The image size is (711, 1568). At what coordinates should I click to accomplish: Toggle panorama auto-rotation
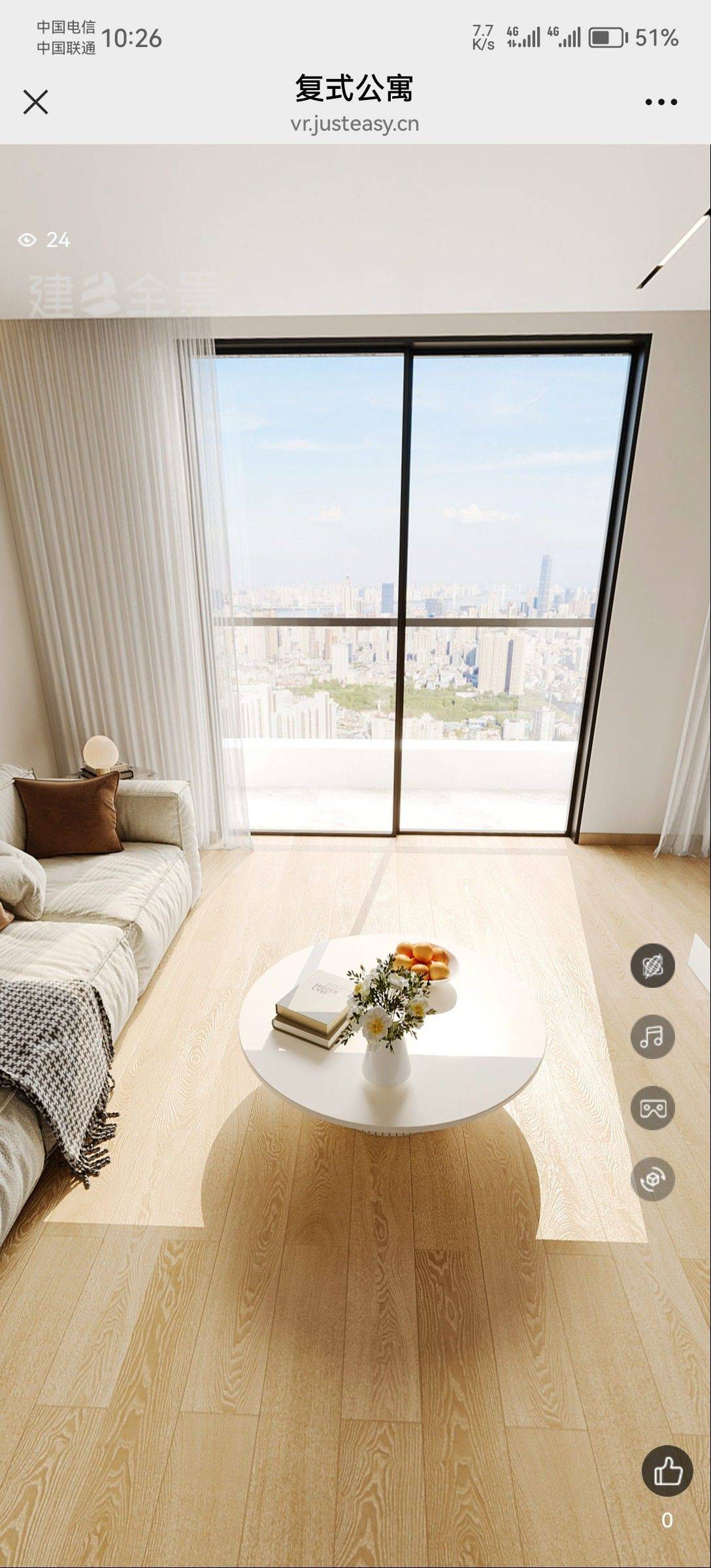click(652, 1179)
